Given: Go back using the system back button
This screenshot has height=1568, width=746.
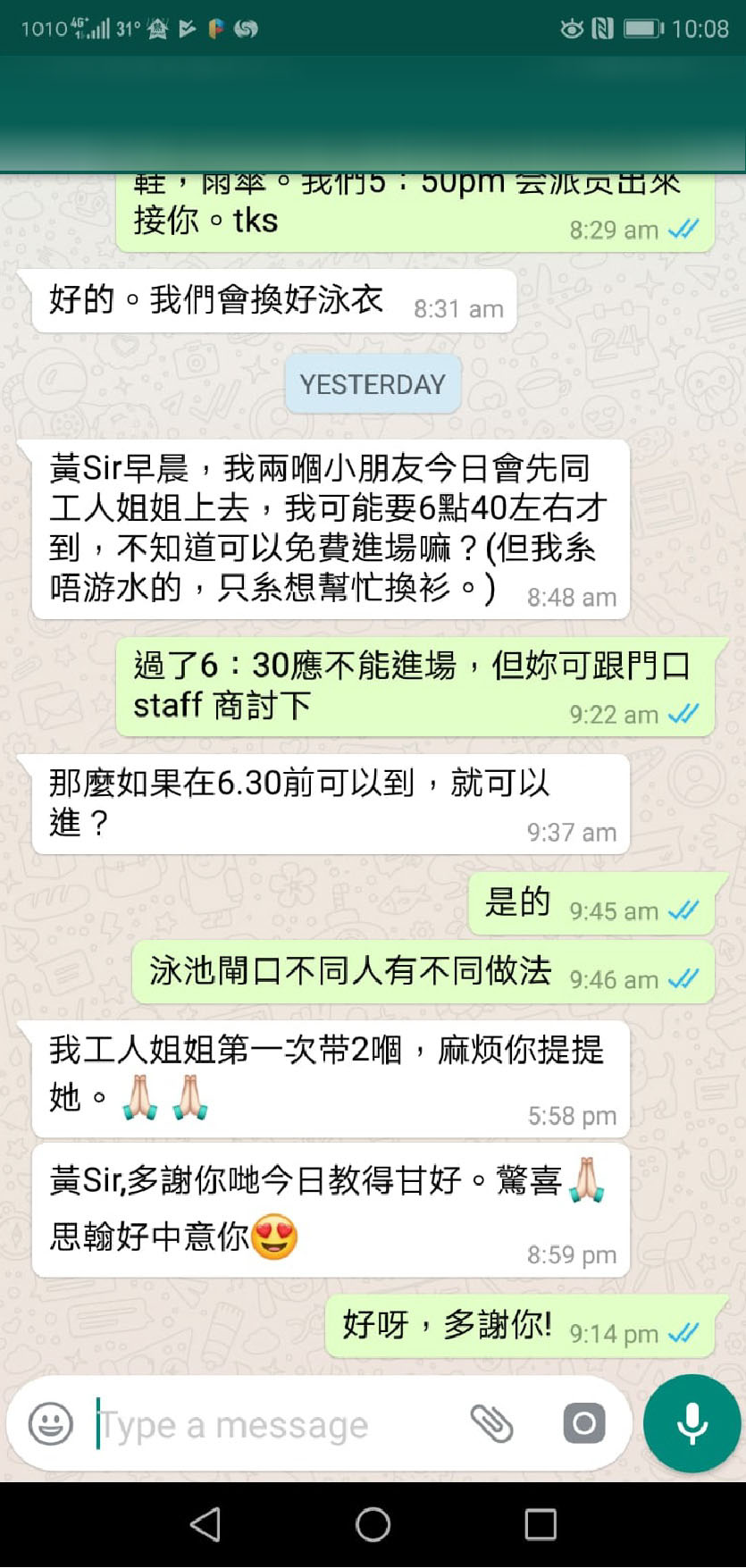Looking at the screenshot, I should pos(206,1525).
